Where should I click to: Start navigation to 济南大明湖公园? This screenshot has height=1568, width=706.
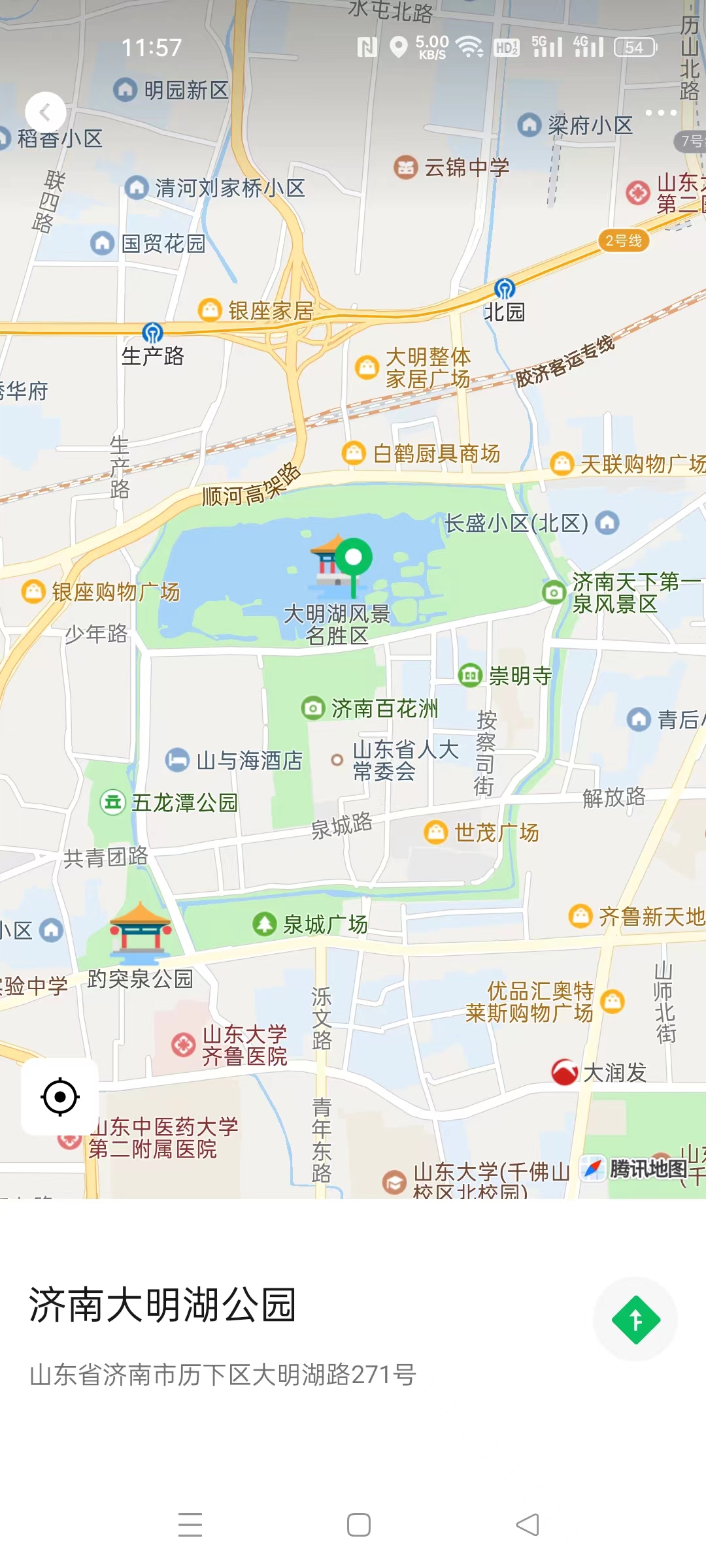click(x=635, y=1320)
